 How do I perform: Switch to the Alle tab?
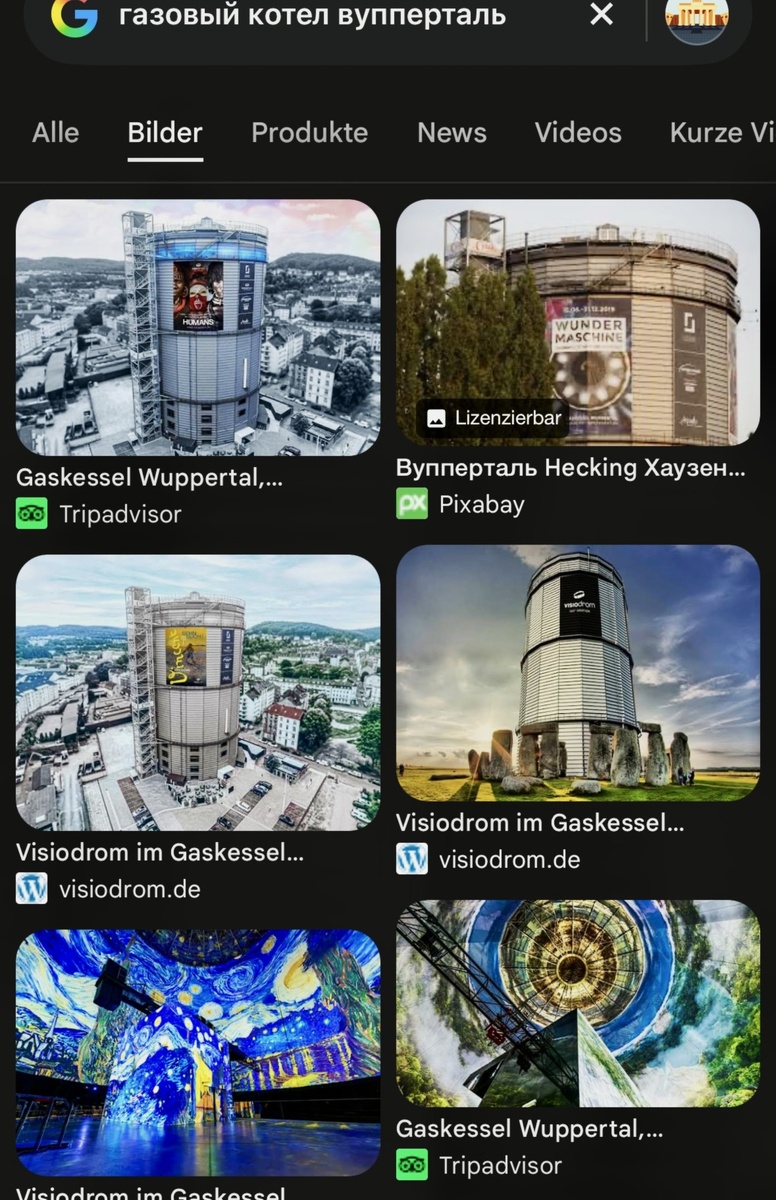click(55, 132)
